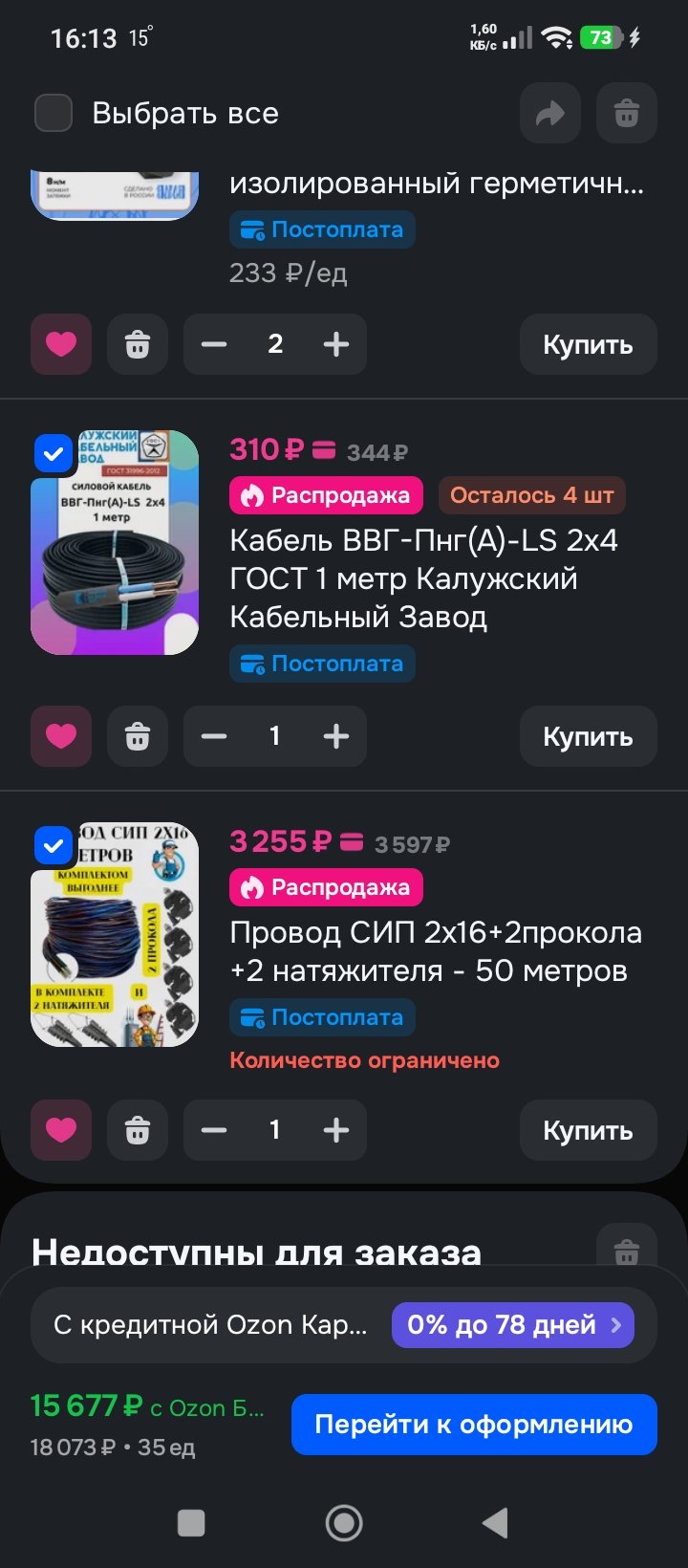688x1568 pixels.
Task: Delete selected items with the top trash icon
Action: click(627, 114)
